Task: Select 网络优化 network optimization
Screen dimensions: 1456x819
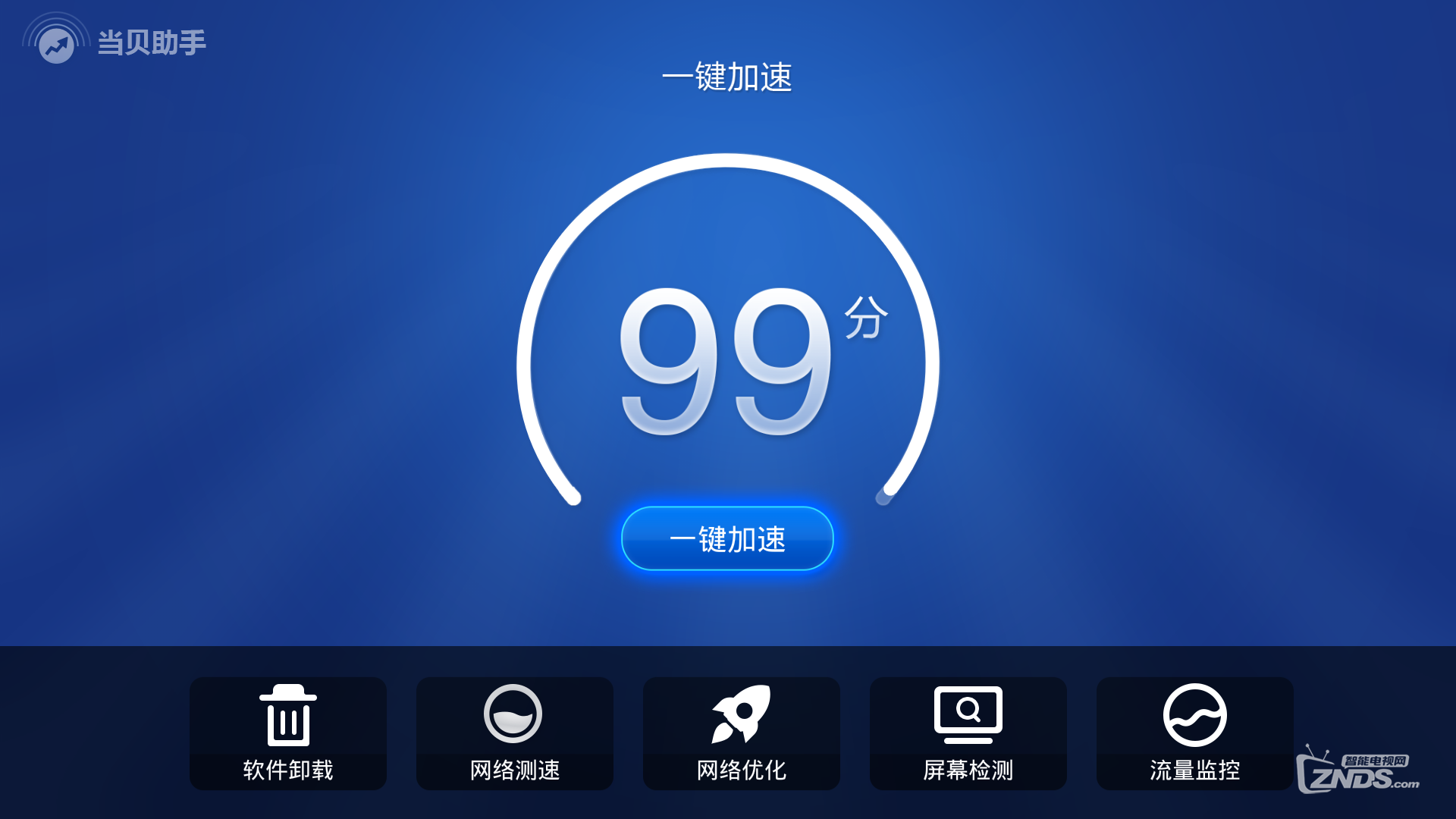Action: [x=741, y=733]
